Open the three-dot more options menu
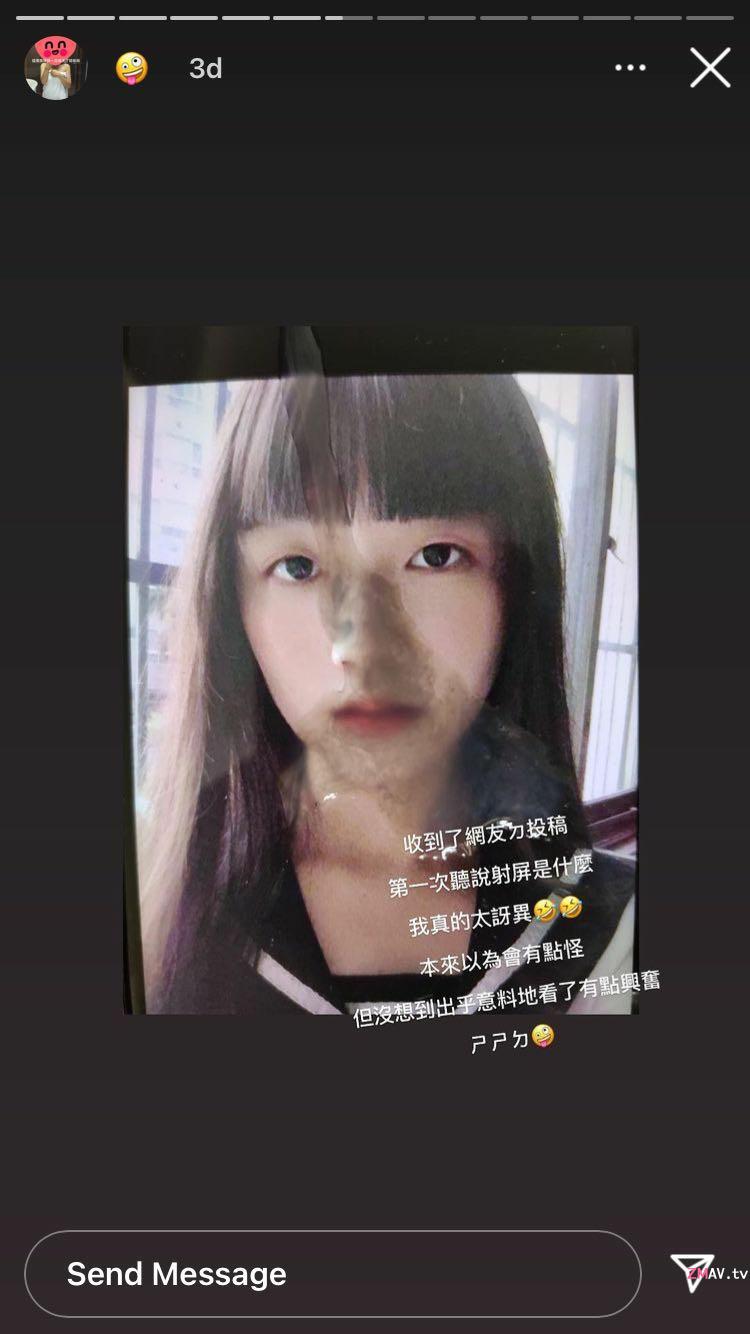Image resolution: width=750 pixels, height=1334 pixels. pyautogui.click(x=630, y=68)
